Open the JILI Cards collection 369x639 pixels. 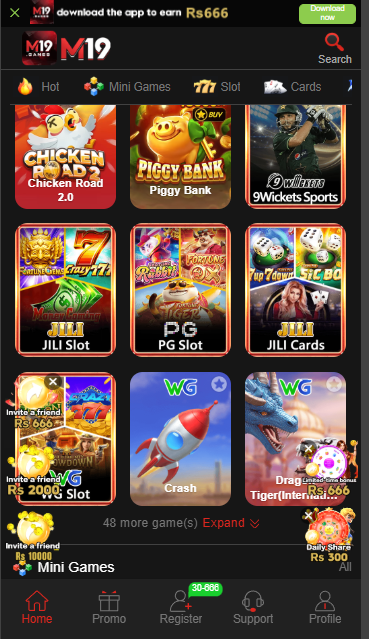click(296, 290)
